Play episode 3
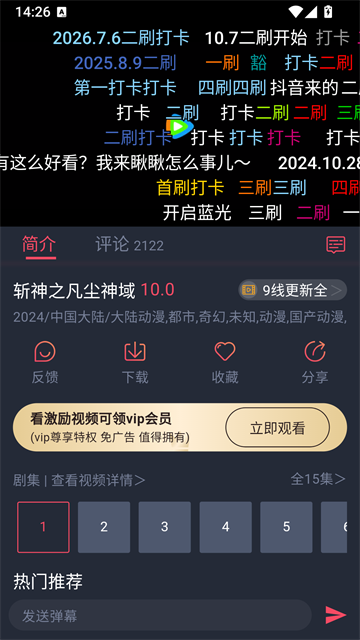The image size is (360, 640). pyautogui.click(x=164, y=527)
